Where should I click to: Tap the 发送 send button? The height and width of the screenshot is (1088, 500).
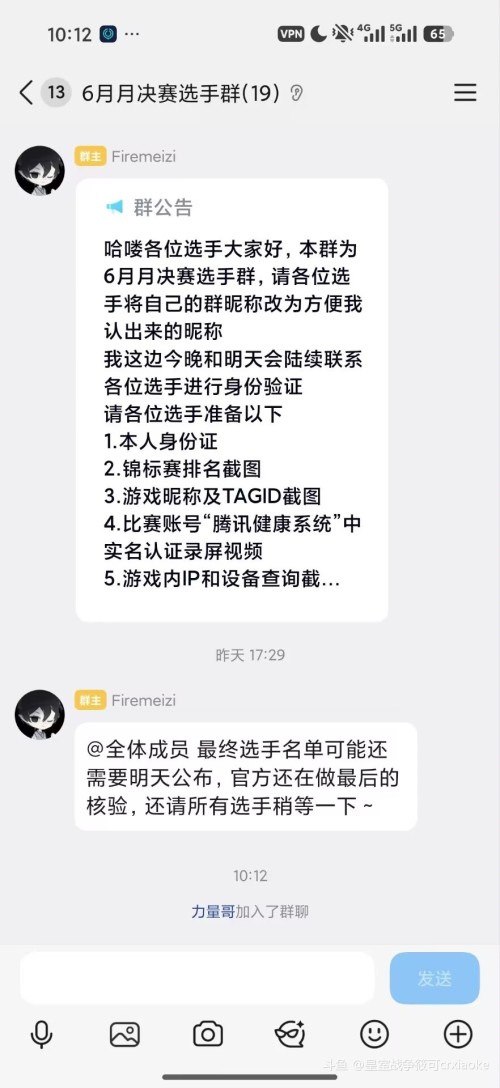click(x=435, y=978)
